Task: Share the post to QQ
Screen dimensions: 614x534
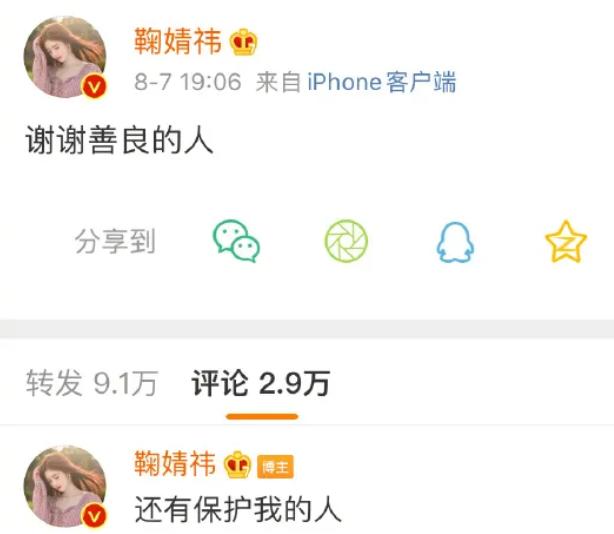Action: [x=455, y=241]
